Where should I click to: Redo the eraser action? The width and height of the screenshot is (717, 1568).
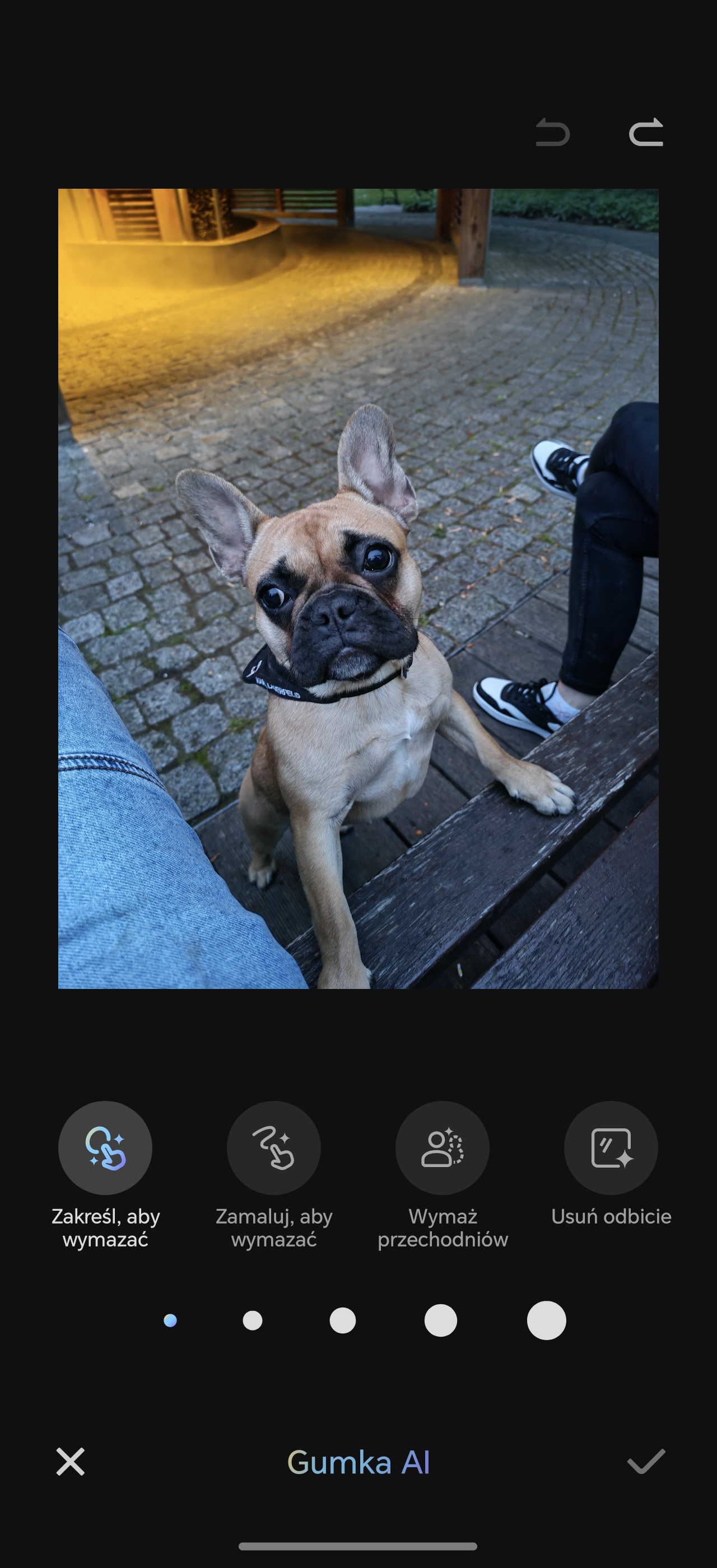pyautogui.click(x=646, y=132)
